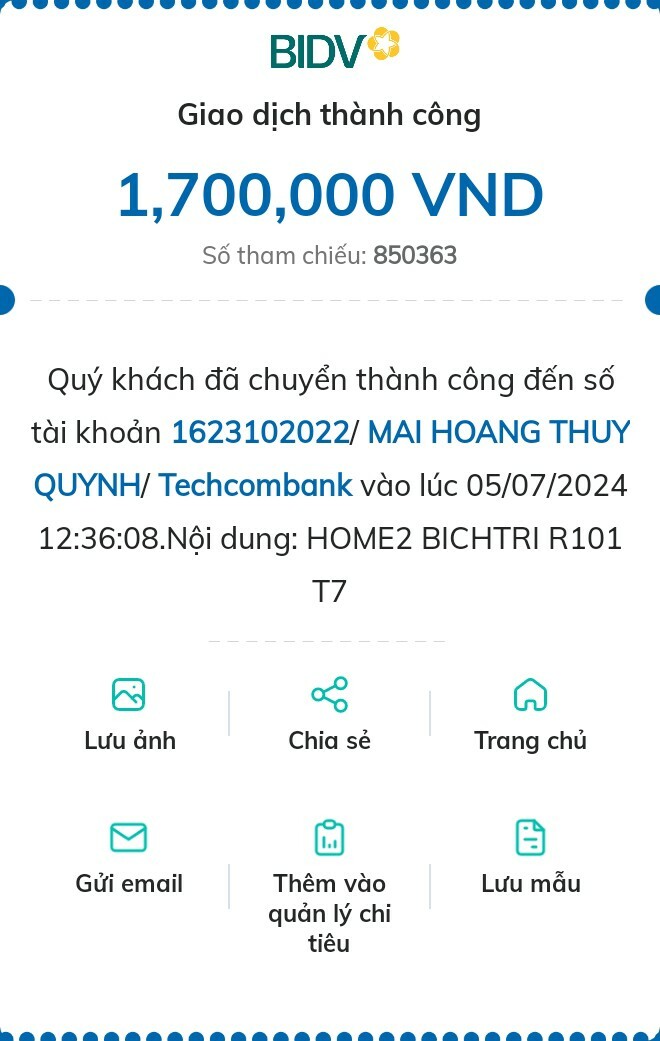Share the receipt via Chia sẻ
Screen dimensions: 660x1041
329,713
